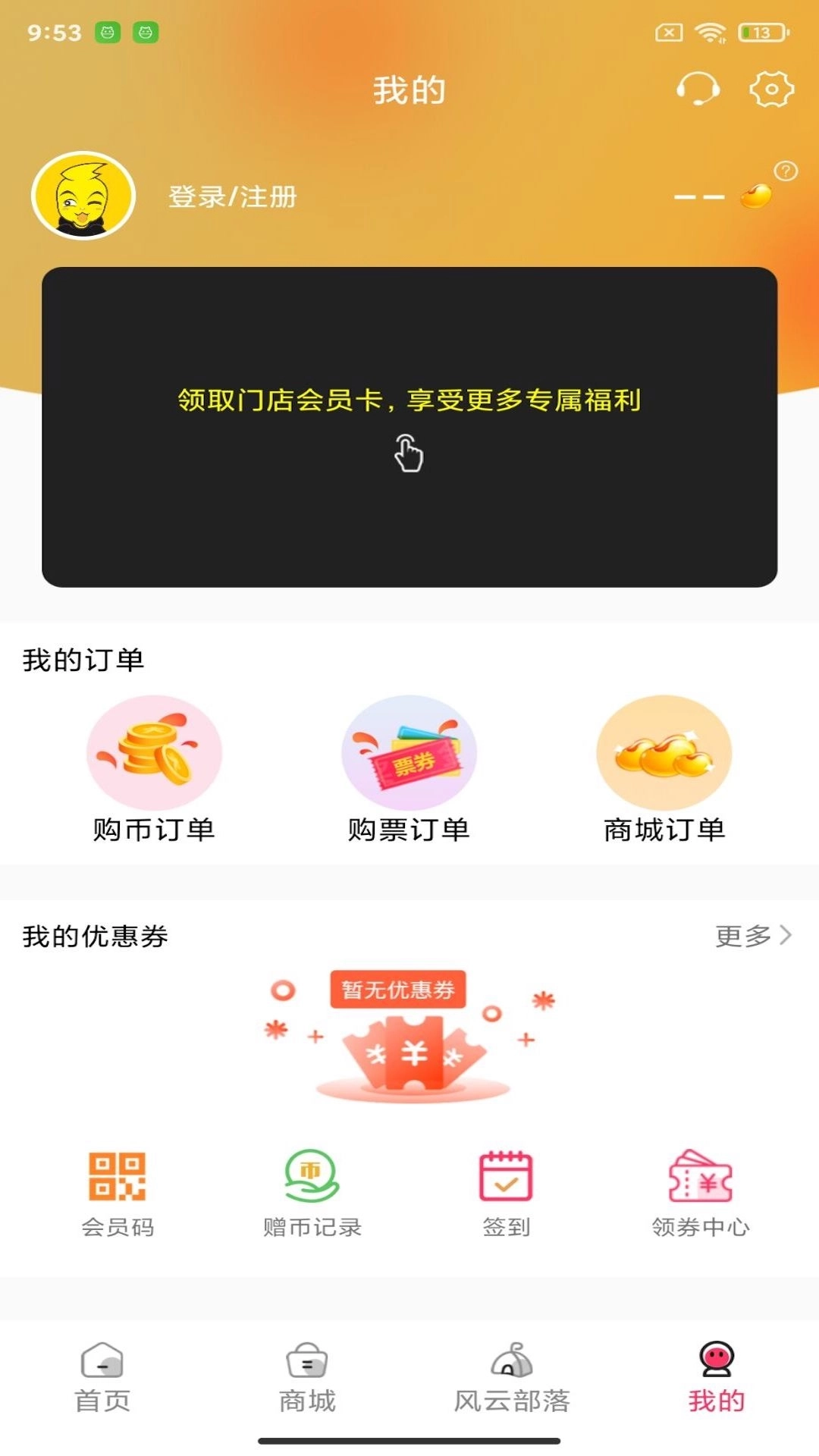Viewport: 819px width, 1456px height.
Task: Tap the gold coin balance icon
Action: [x=755, y=196]
